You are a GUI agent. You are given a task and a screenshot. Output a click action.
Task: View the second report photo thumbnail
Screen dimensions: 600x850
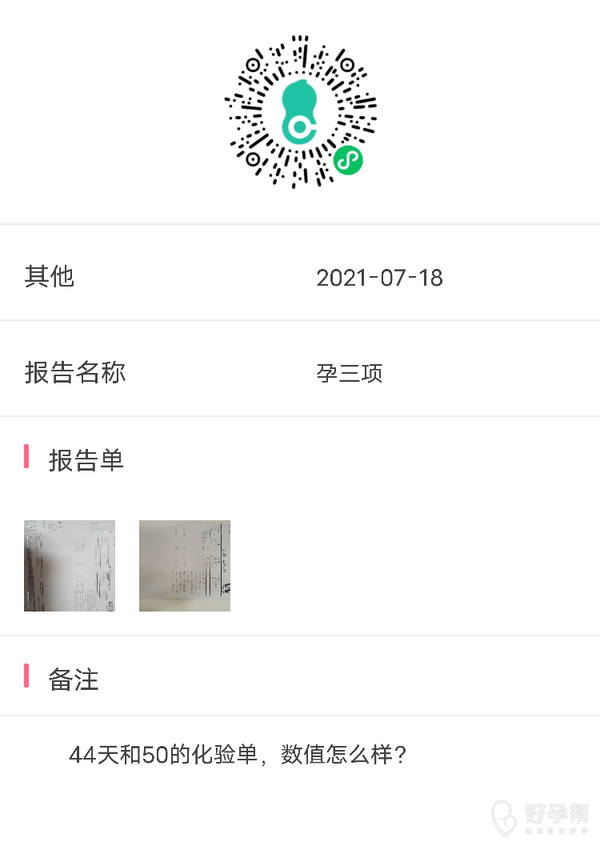pyautogui.click(x=184, y=565)
